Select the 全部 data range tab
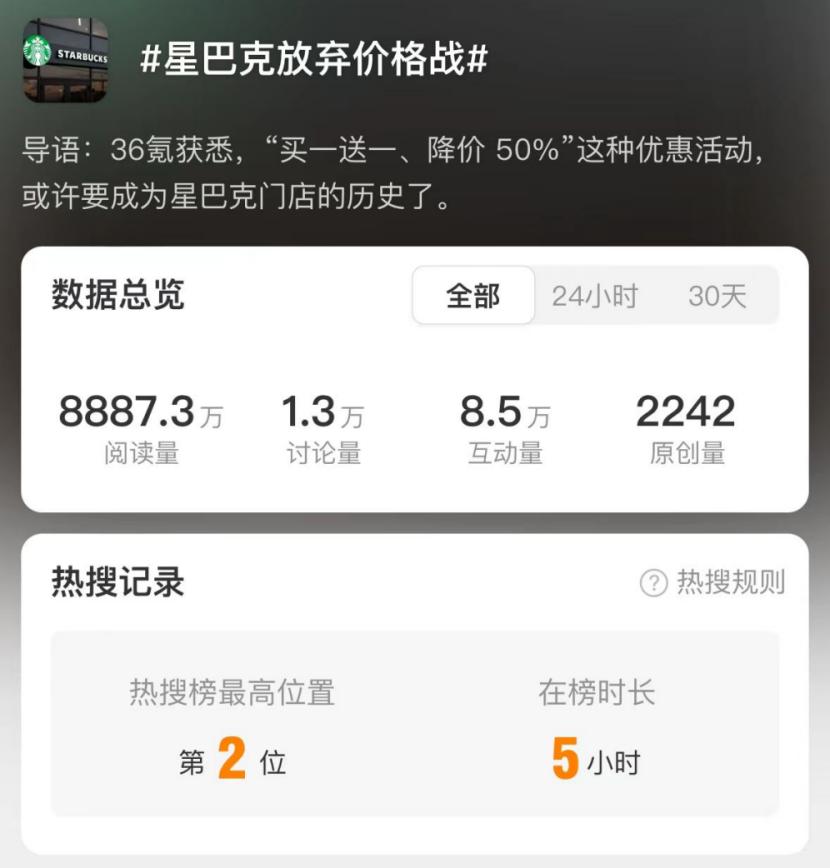 (473, 296)
